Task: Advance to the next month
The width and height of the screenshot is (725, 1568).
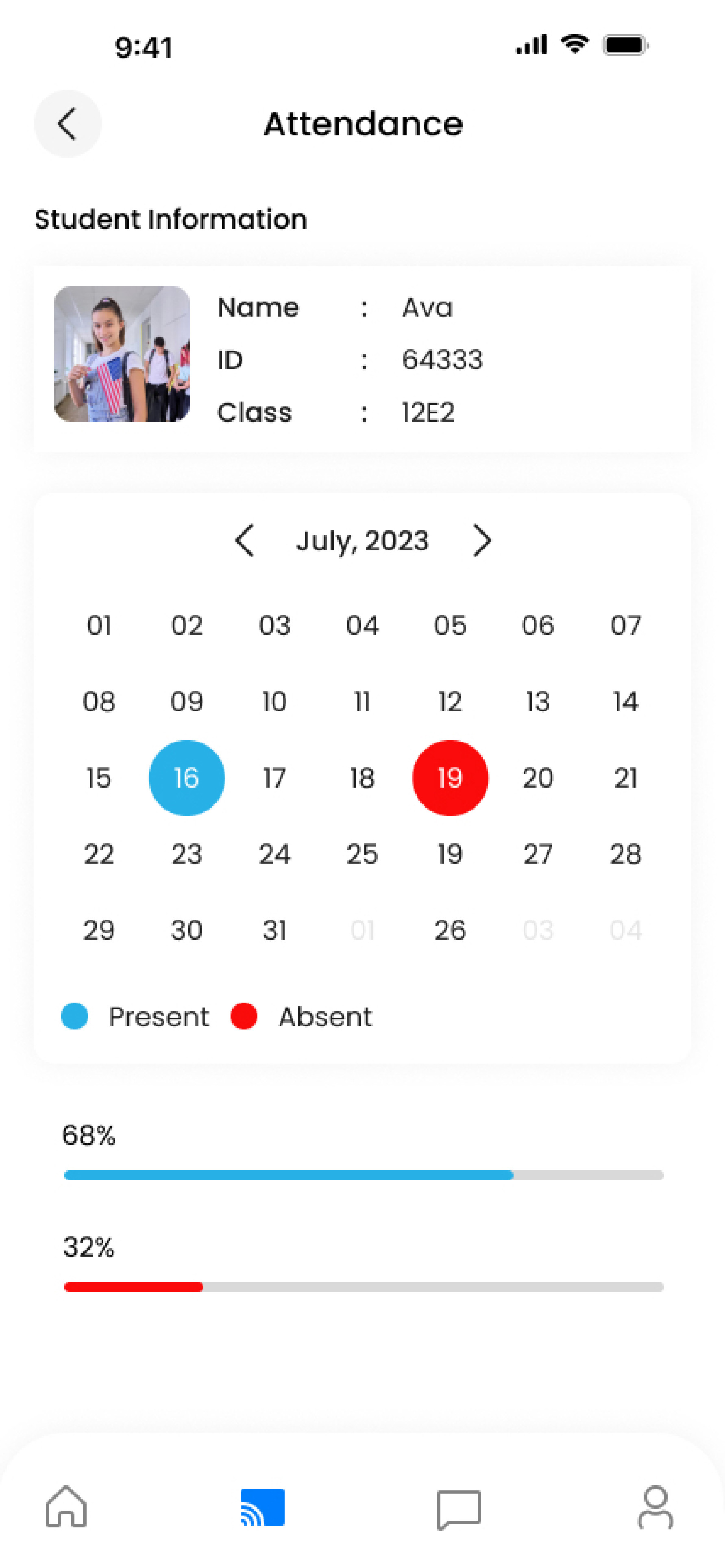Action: tap(481, 541)
